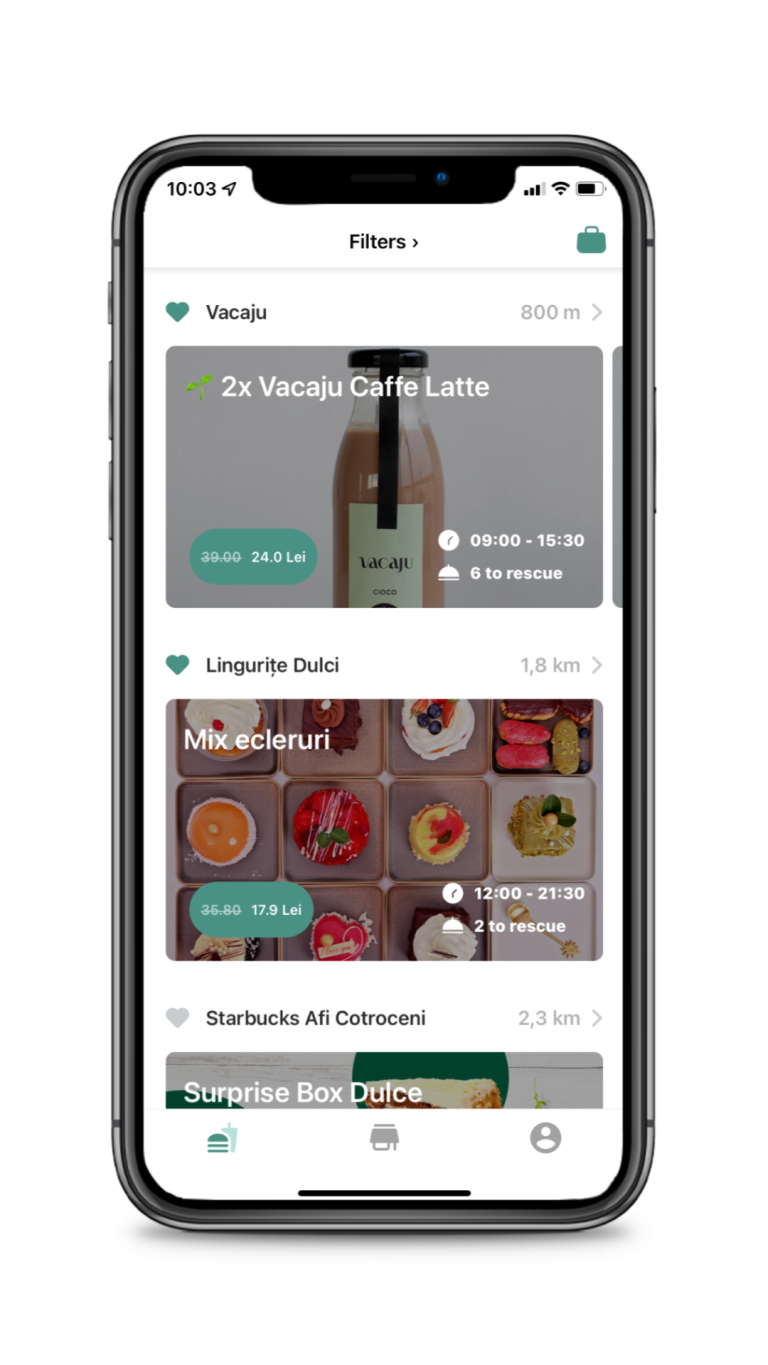Remove Lingurițe Dulci from favorites
The height and width of the screenshot is (1365, 768).
click(177, 665)
